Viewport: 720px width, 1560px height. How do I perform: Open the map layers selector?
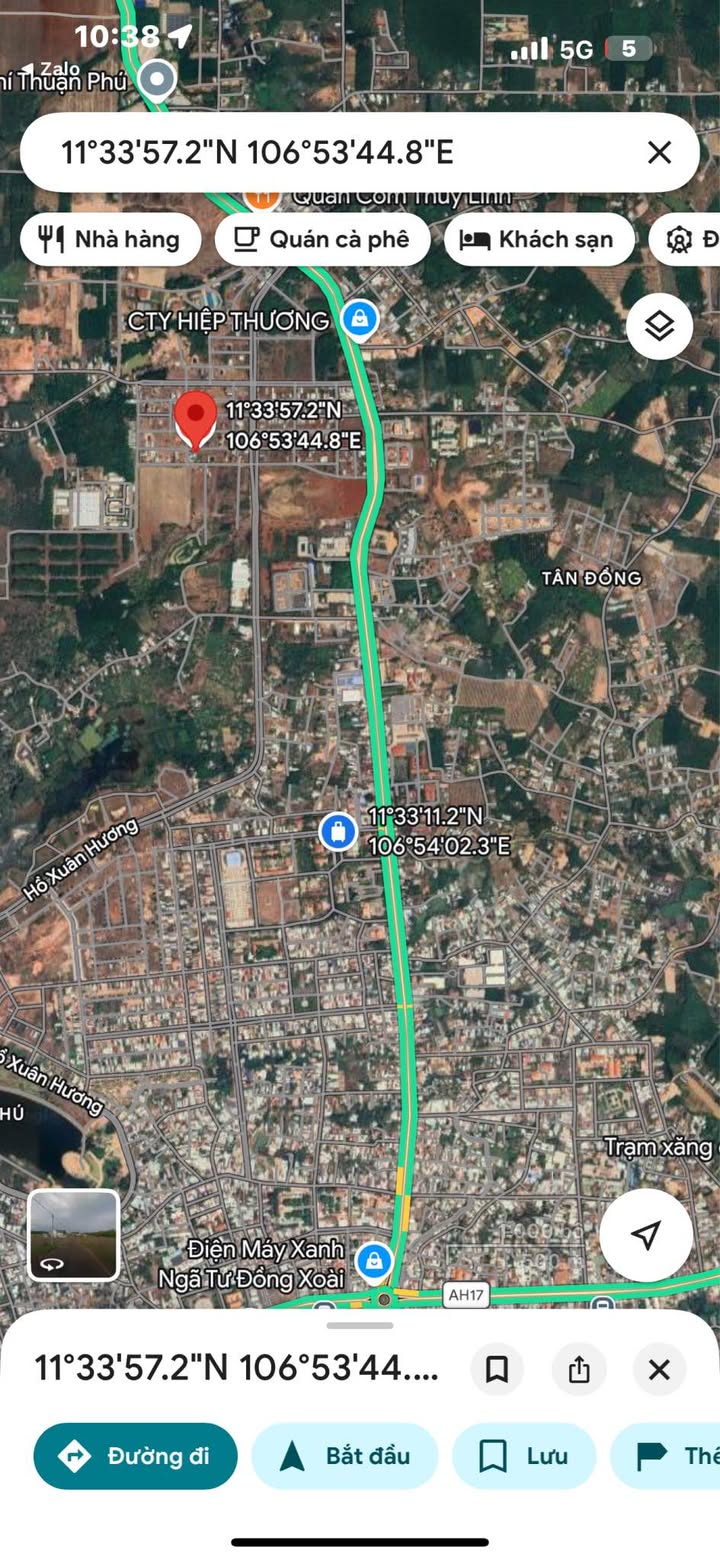tap(659, 326)
